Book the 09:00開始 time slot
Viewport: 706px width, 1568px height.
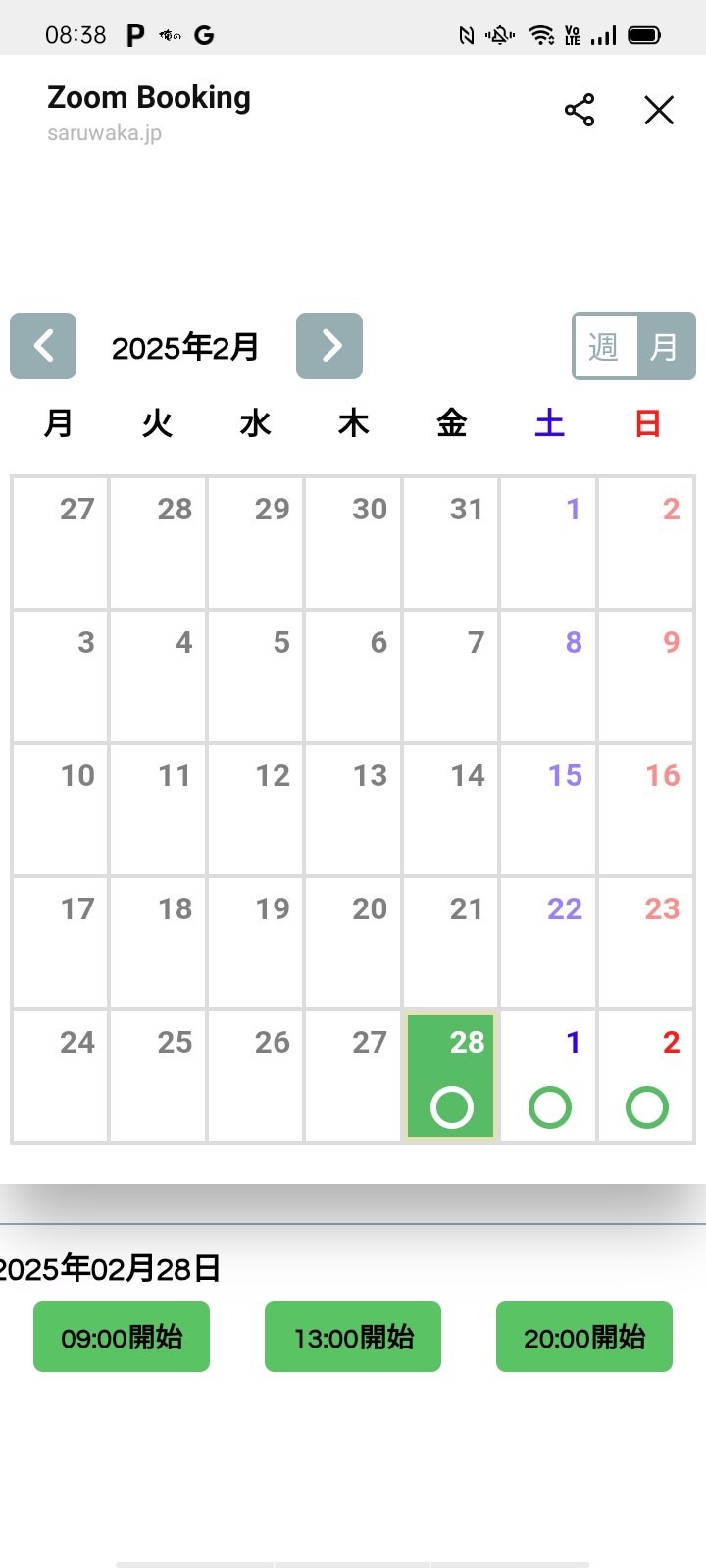122,1337
